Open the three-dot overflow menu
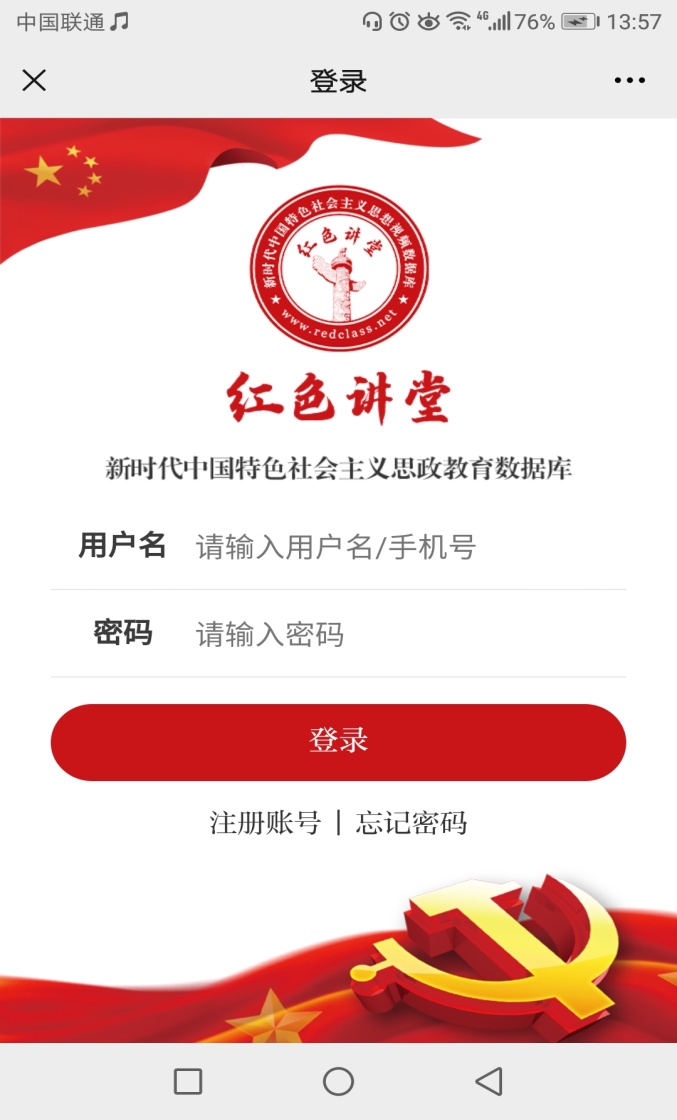 tap(629, 81)
